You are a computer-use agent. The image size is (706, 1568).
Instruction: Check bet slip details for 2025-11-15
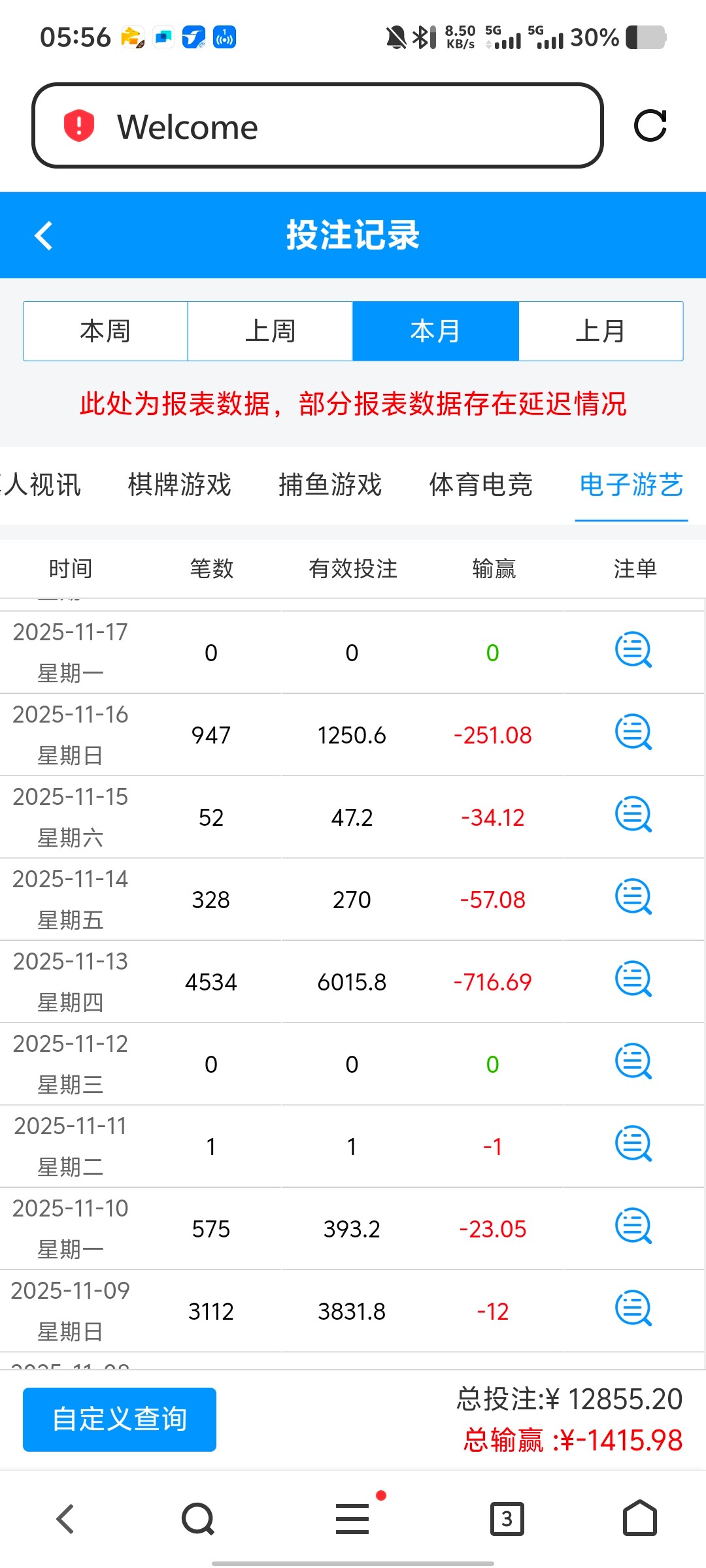pos(633,815)
